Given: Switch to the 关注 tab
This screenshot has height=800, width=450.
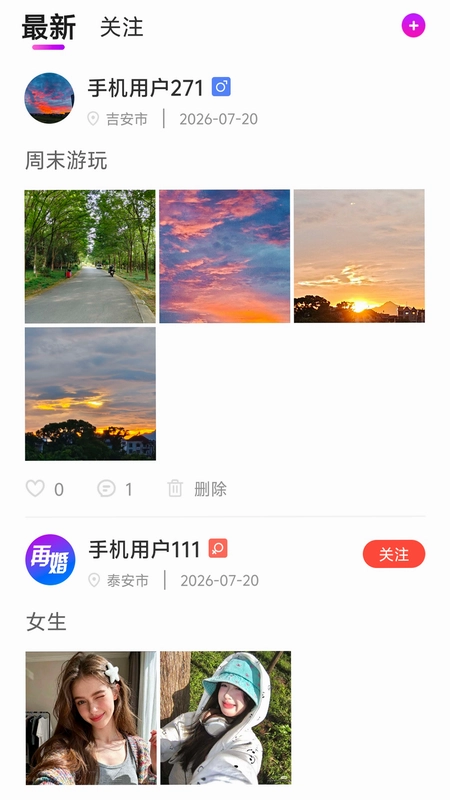Looking at the screenshot, I should point(121,27).
